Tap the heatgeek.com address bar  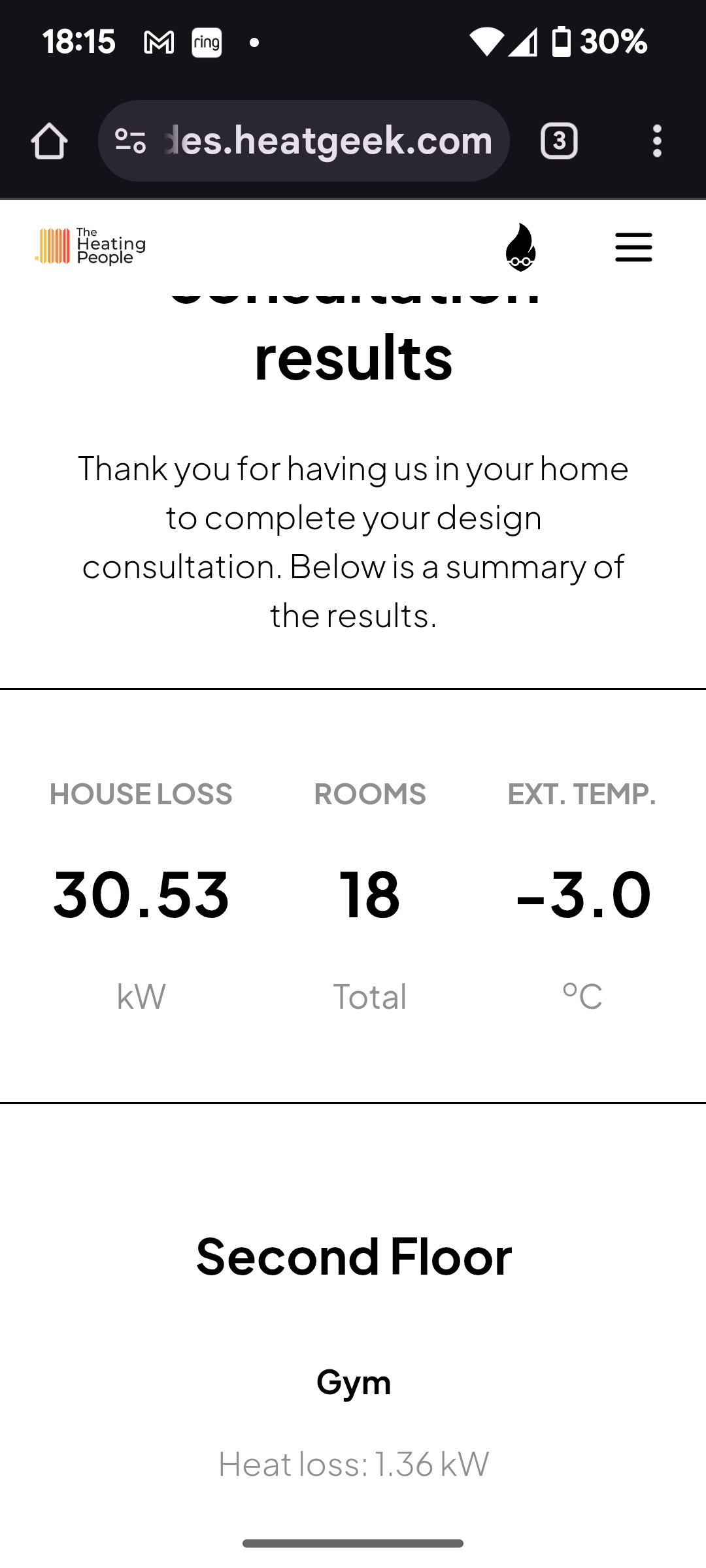click(x=304, y=140)
